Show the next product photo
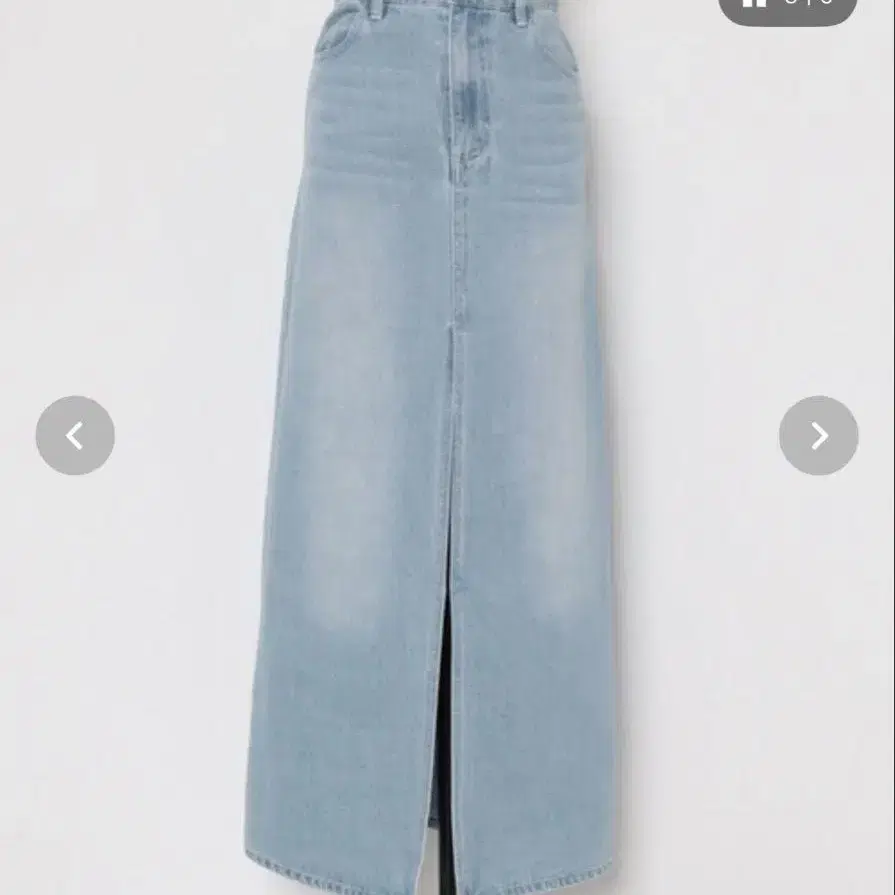The width and height of the screenshot is (895, 895). point(819,436)
